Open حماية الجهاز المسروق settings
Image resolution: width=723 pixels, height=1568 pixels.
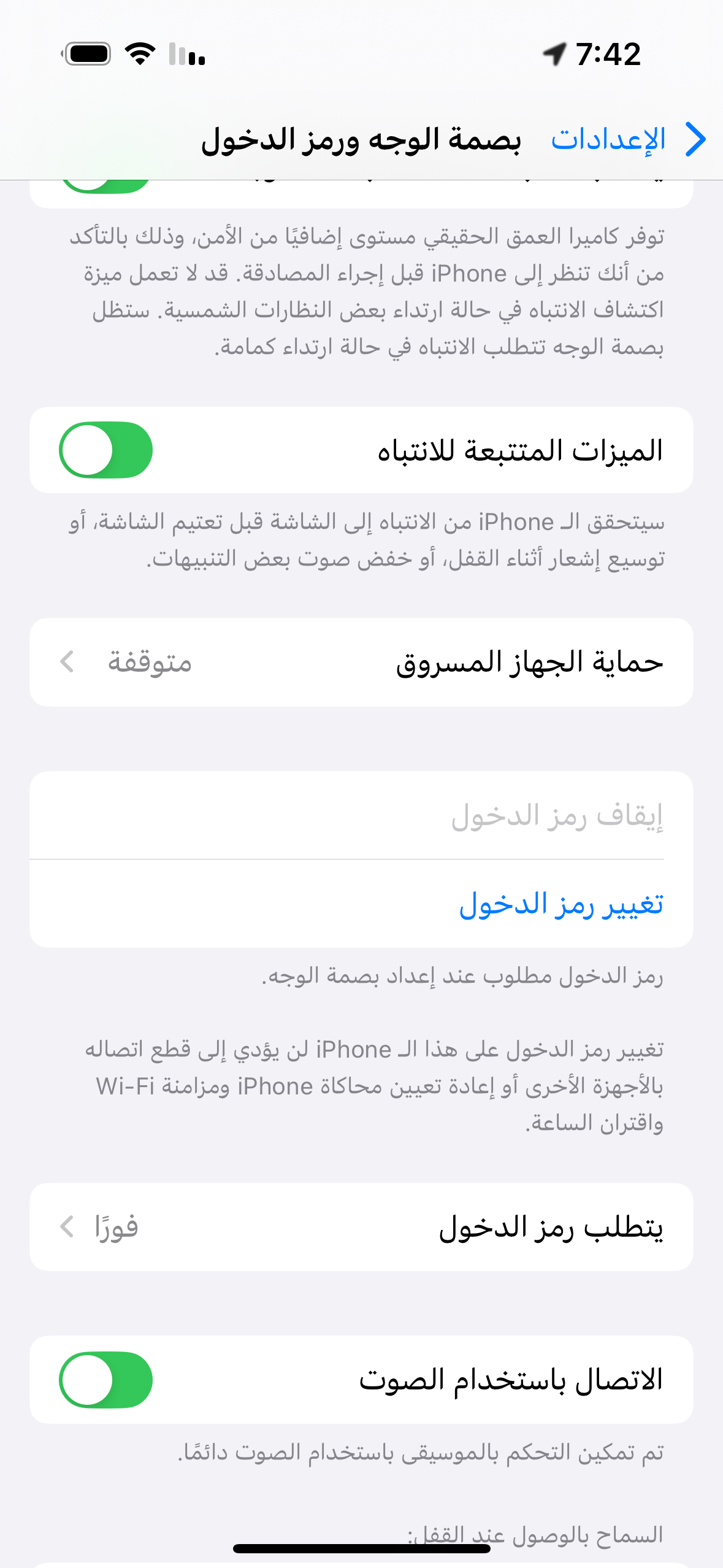pos(361,663)
